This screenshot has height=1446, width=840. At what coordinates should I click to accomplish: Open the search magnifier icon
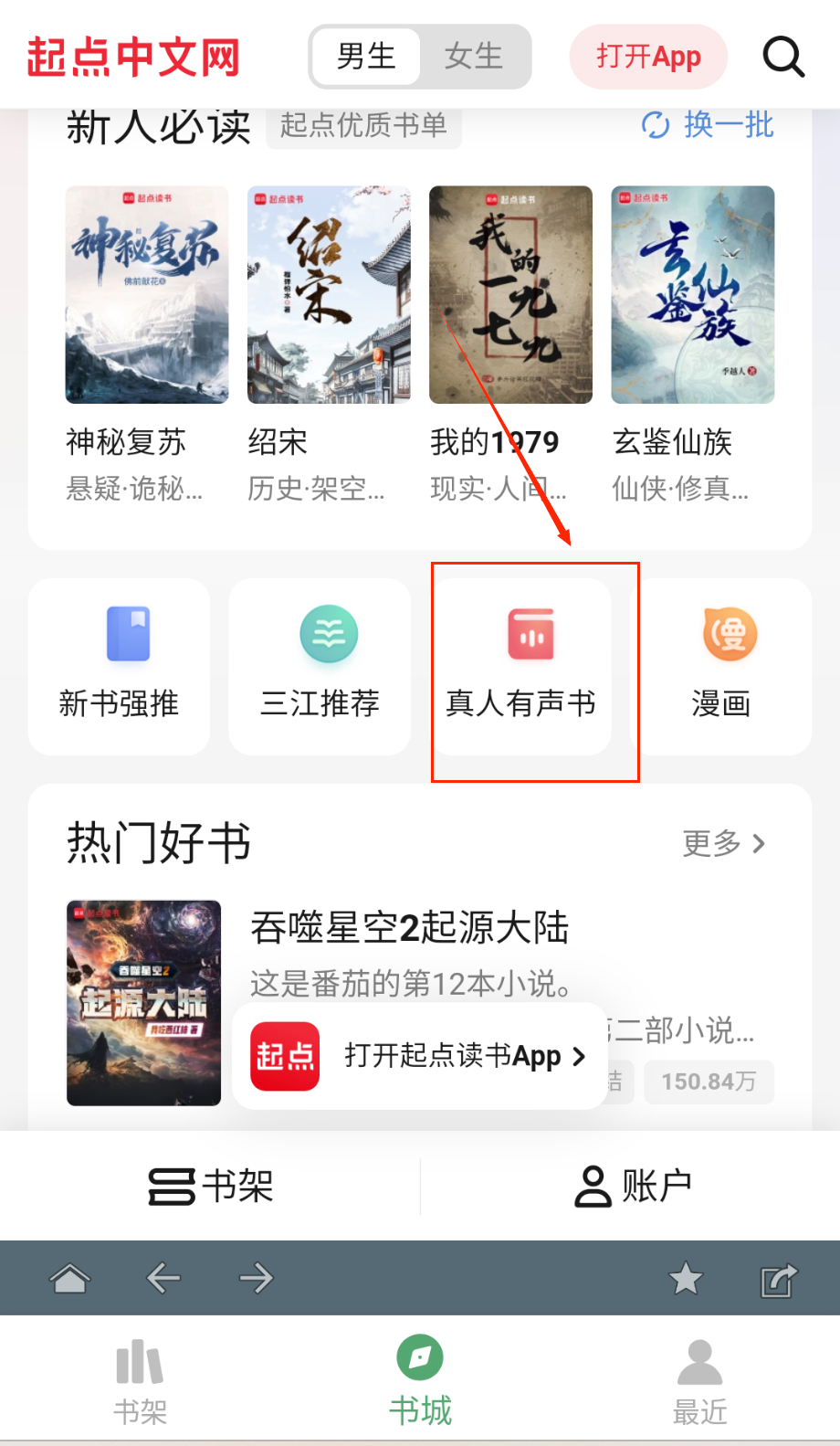tap(783, 57)
